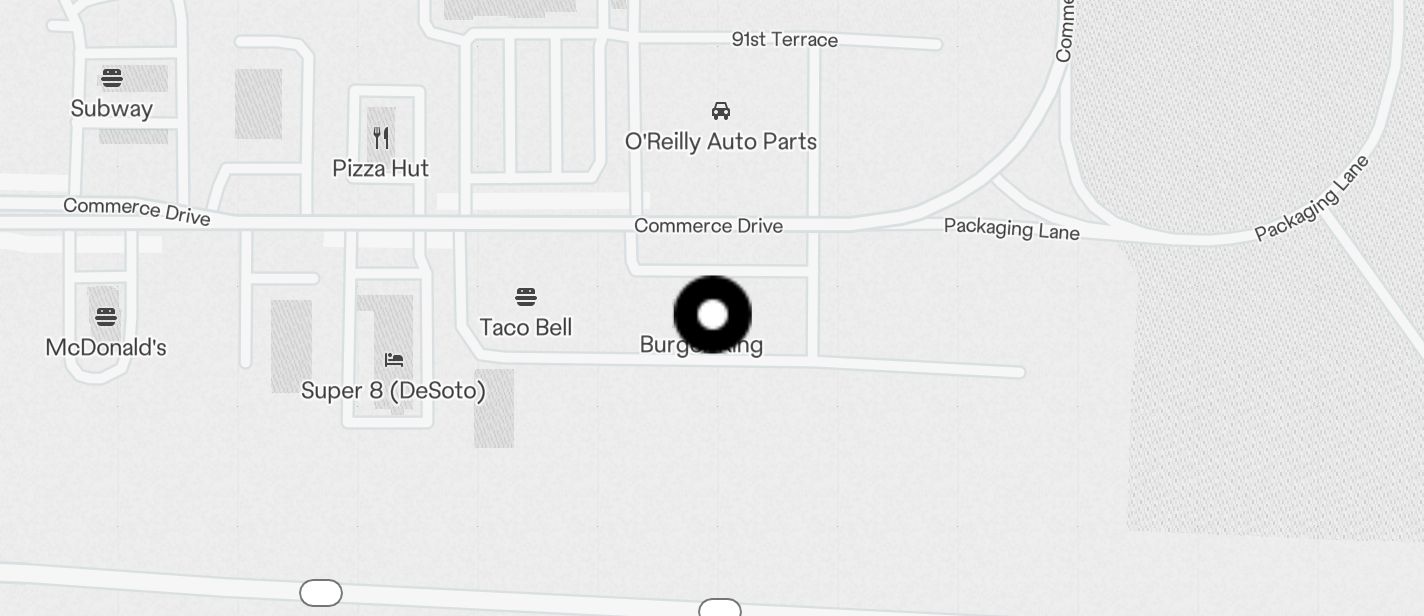Tap the Super 8 (DeSoto) hotel marker
This screenshot has width=1424, height=616.
pos(394,360)
